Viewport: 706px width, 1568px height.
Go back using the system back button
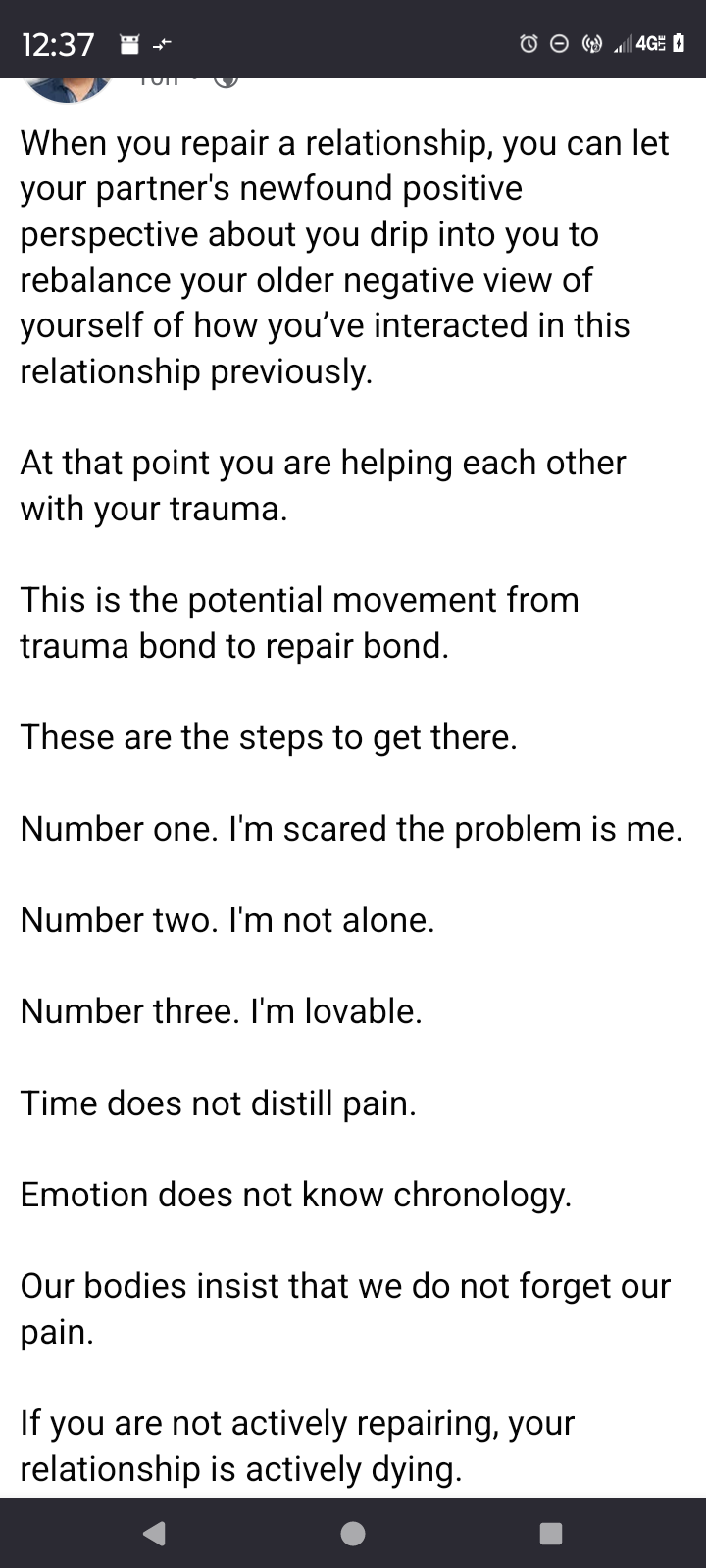pos(154,1533)
